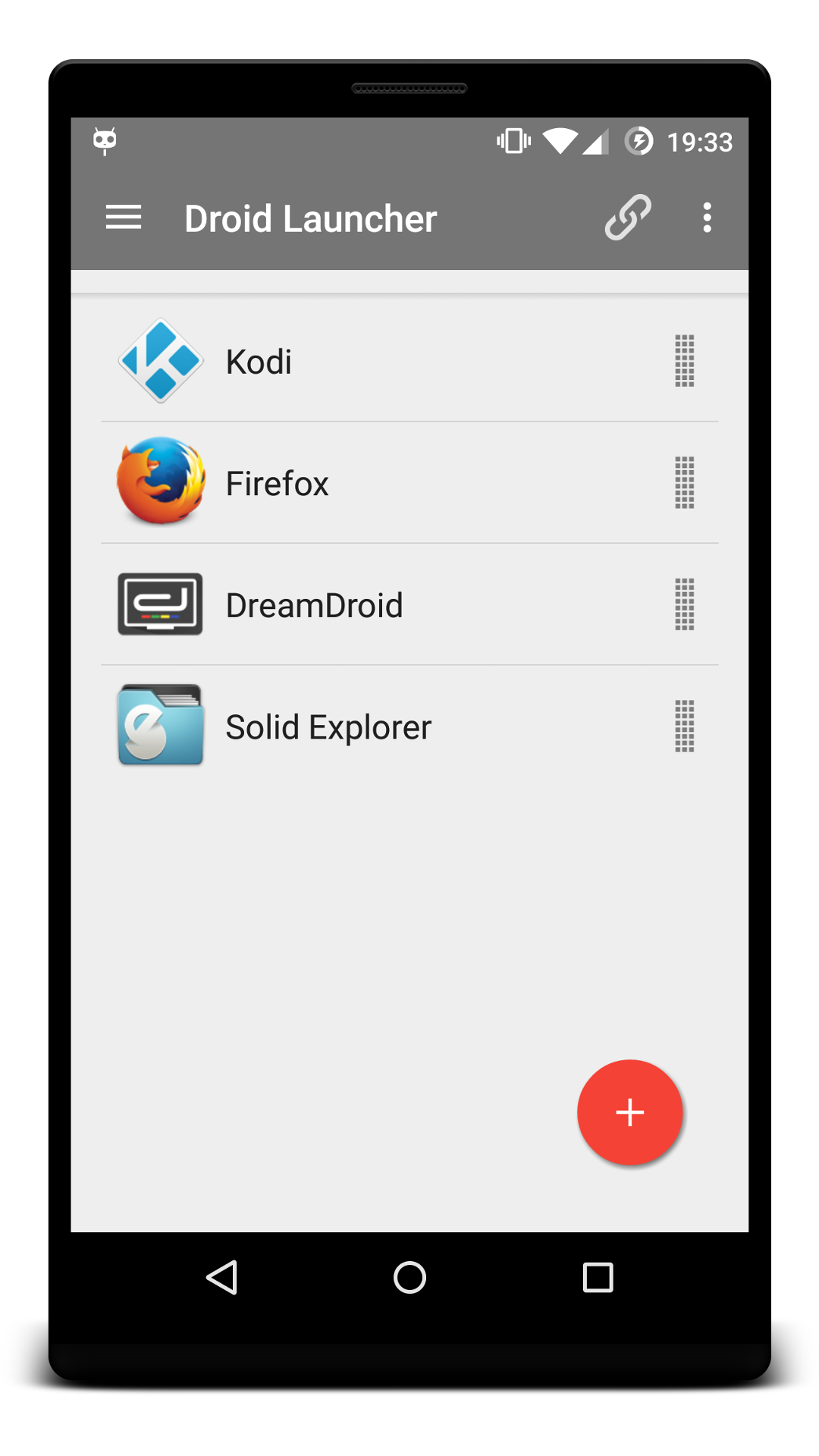819x1456 pixels.
Task: Open DreamDroid from the launcher list
Action: pos(315,604)
